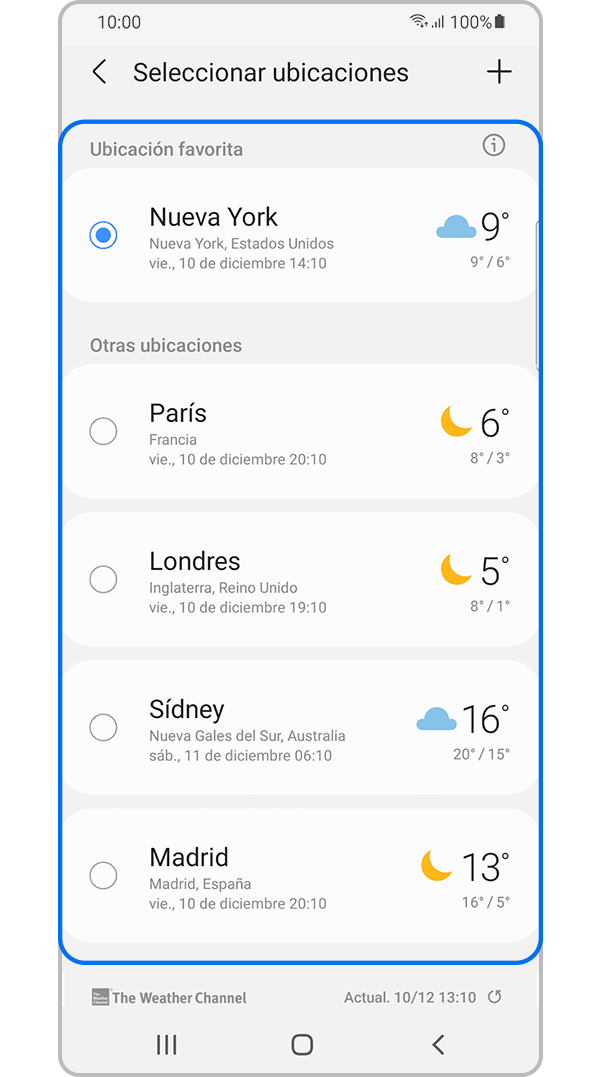This screenshot has width=600, height=1077.
Task: Go back from Seleccionar ubicaciones
Action: click(99, 72)
